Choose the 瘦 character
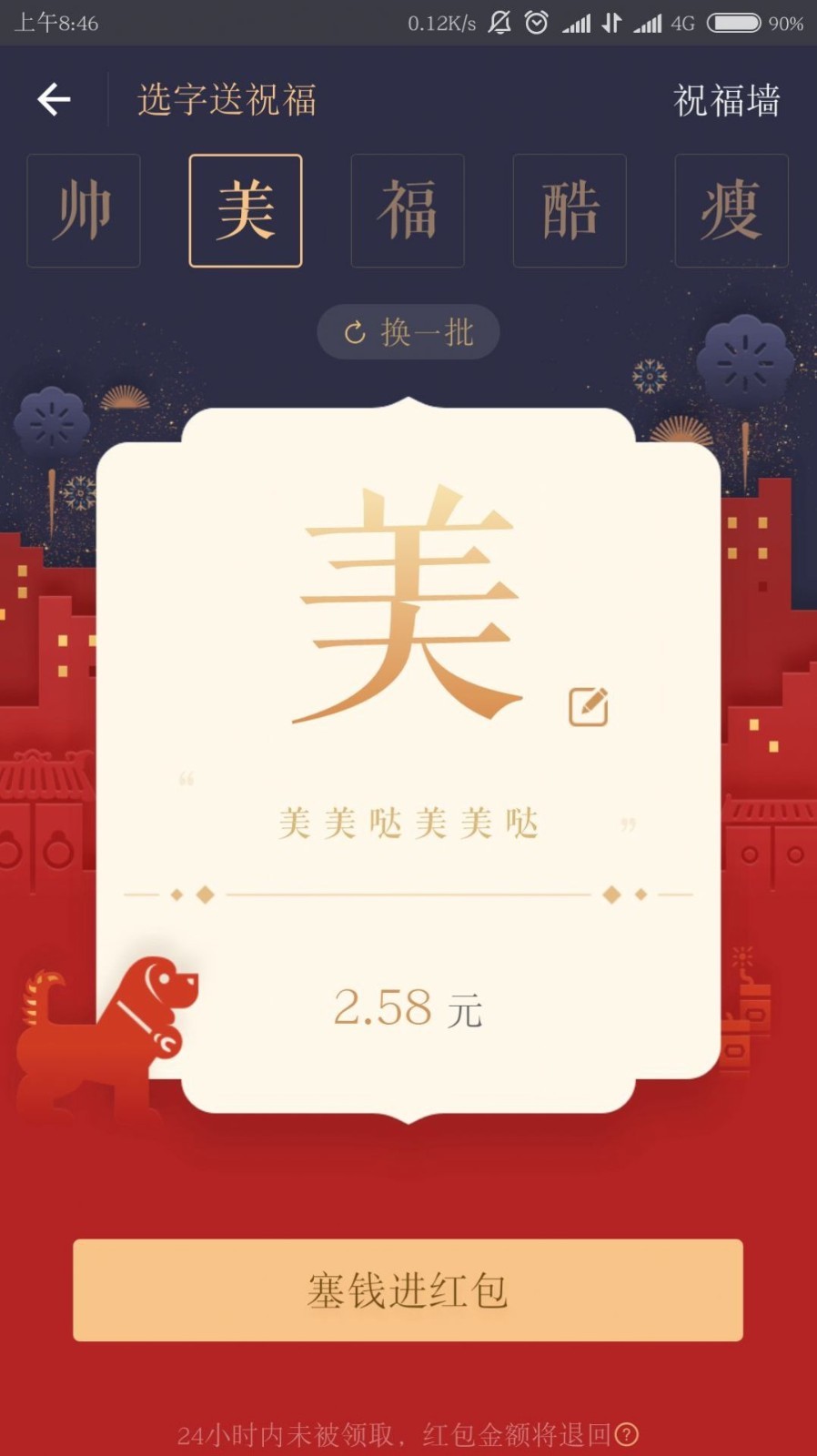817x1456 pixels. pos(731,210)
